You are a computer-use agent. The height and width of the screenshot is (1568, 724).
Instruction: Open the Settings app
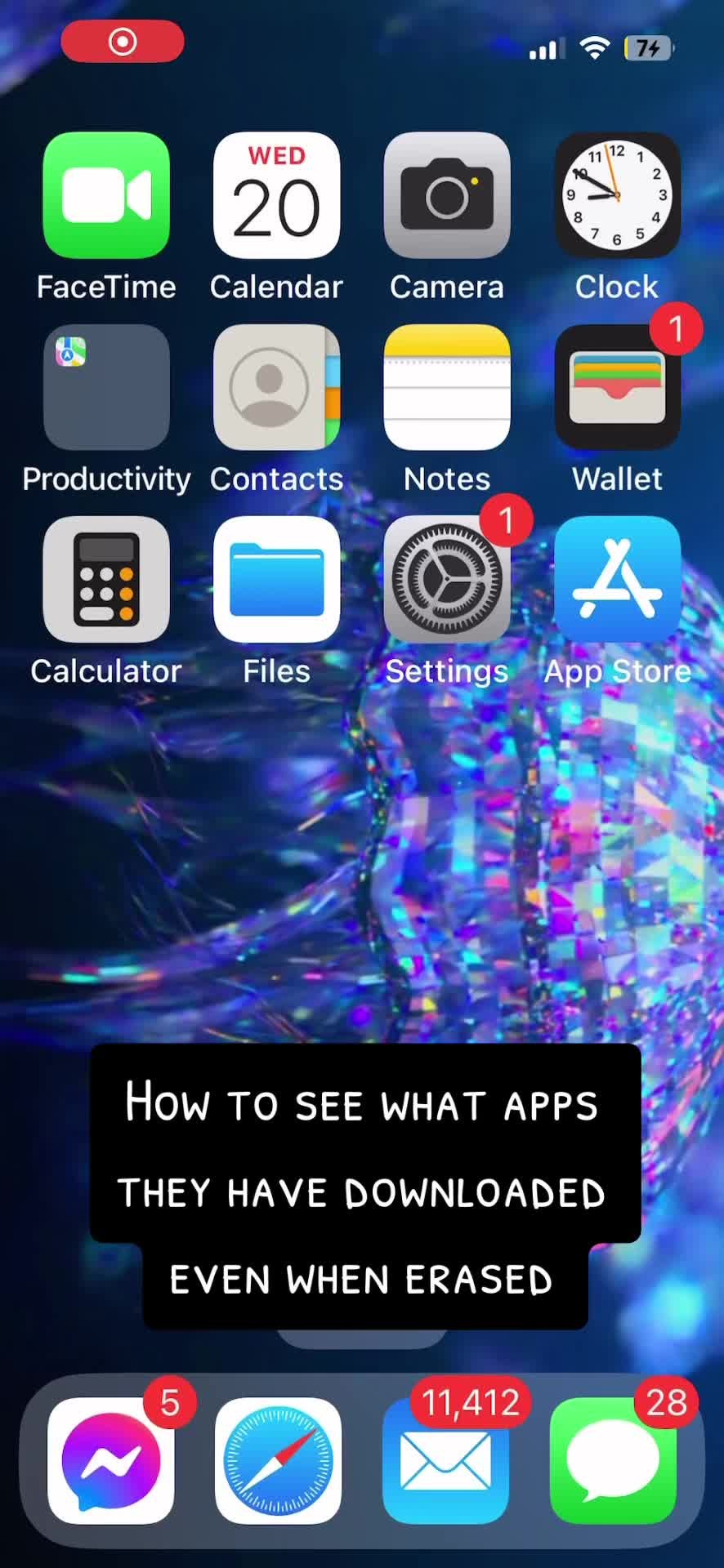tap(447, 579)
